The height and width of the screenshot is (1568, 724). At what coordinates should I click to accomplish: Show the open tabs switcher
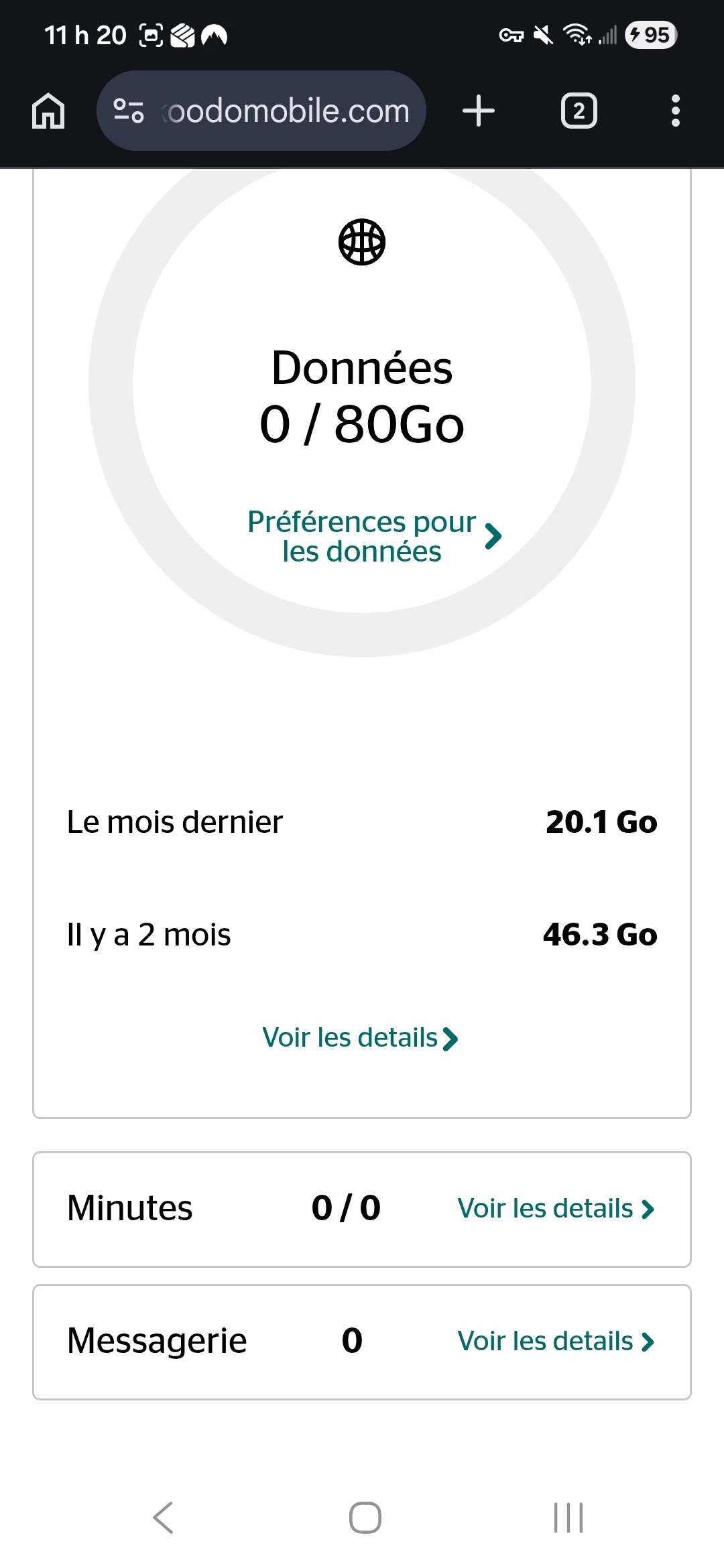[579, 111]
